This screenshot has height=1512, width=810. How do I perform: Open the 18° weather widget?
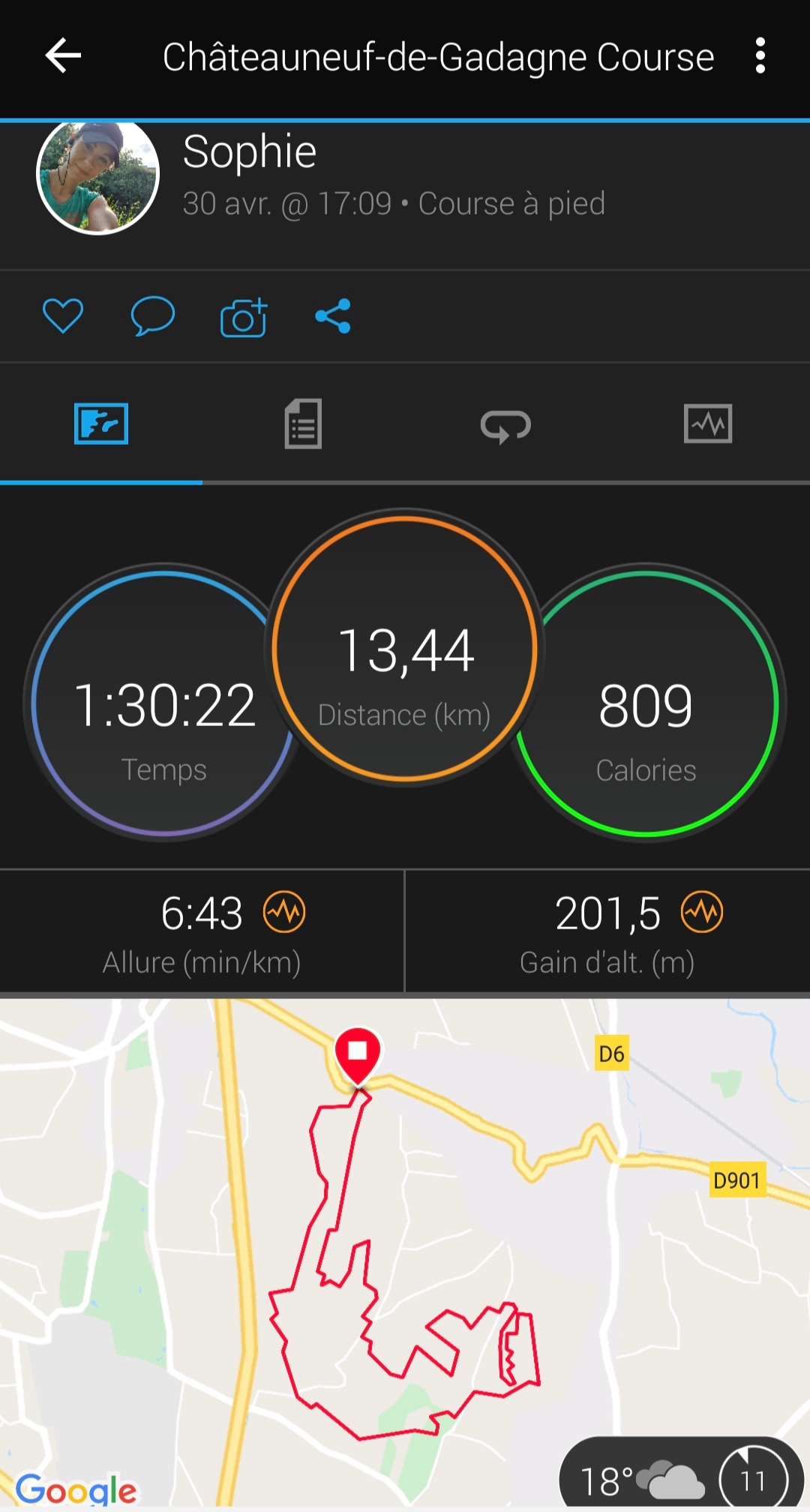click(x=641, y=1480)
